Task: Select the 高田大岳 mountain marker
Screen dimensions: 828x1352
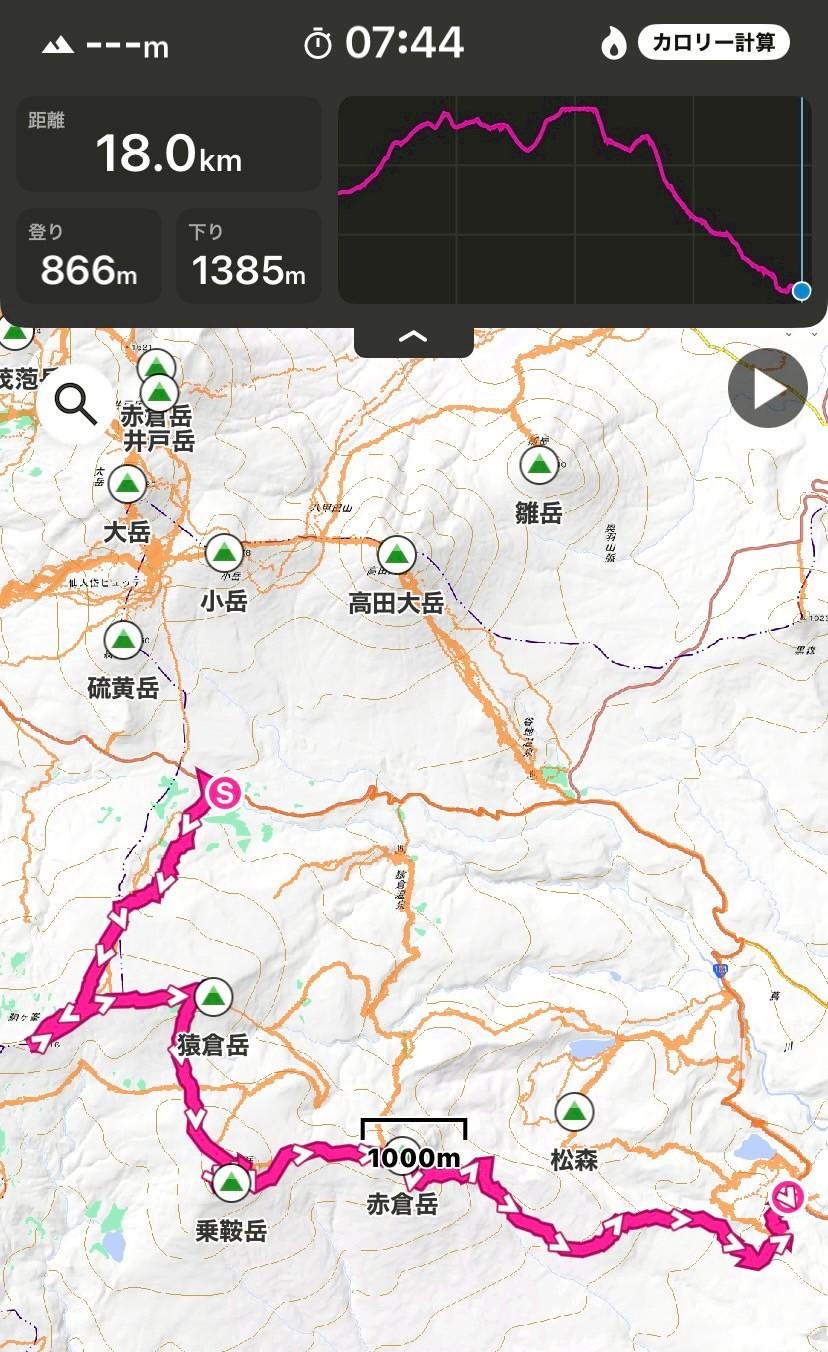Action: tap(396, 554)
